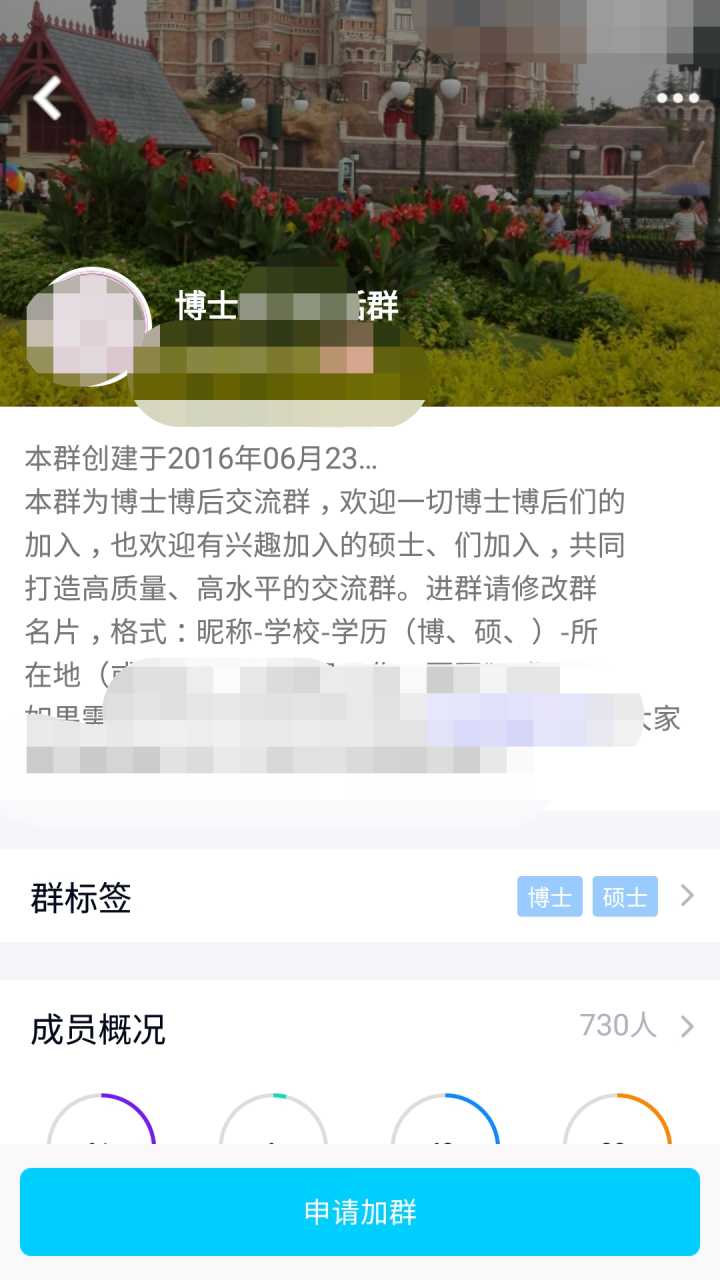
Task: Go back using the top-left arrow
Action: click(47, 97)
